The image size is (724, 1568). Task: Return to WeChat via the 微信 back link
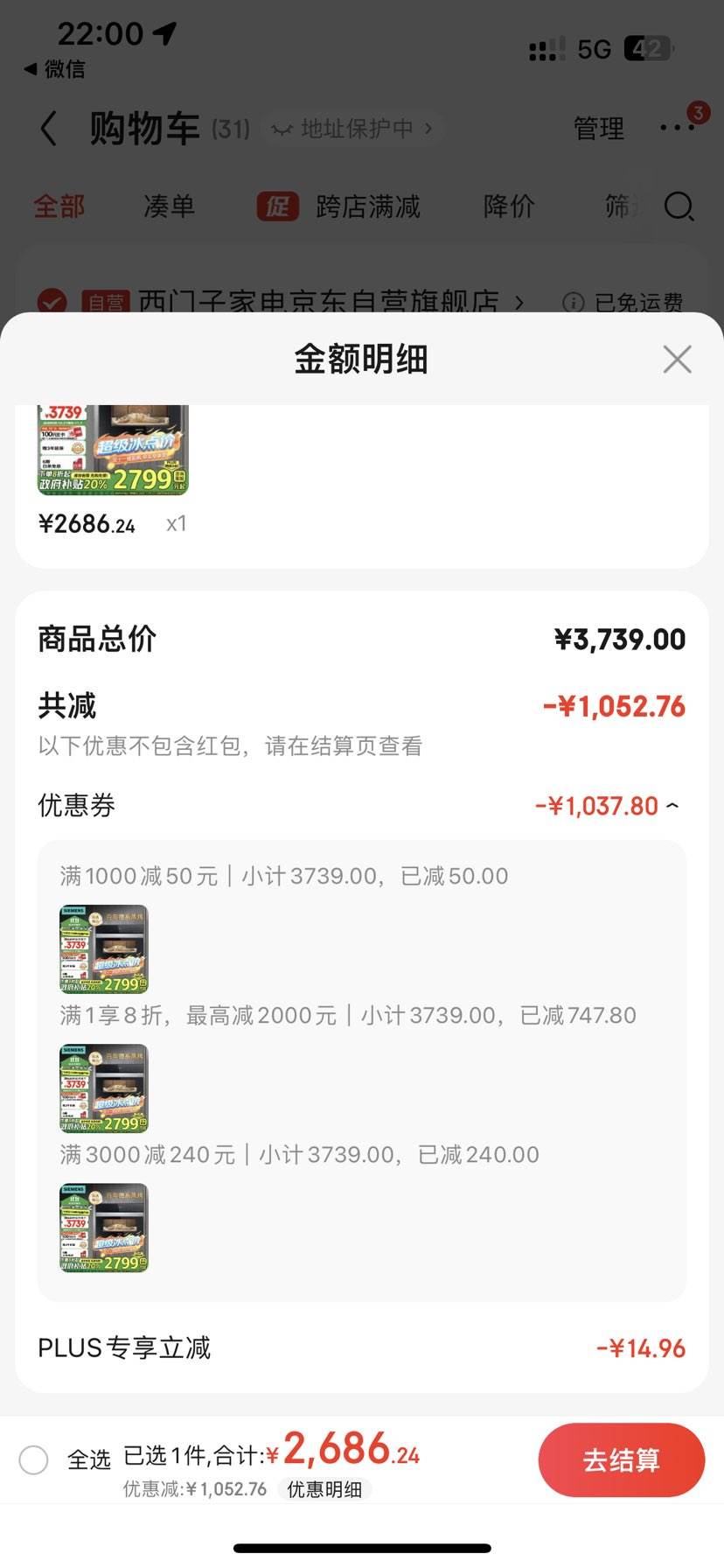click(x=55, y=69)
